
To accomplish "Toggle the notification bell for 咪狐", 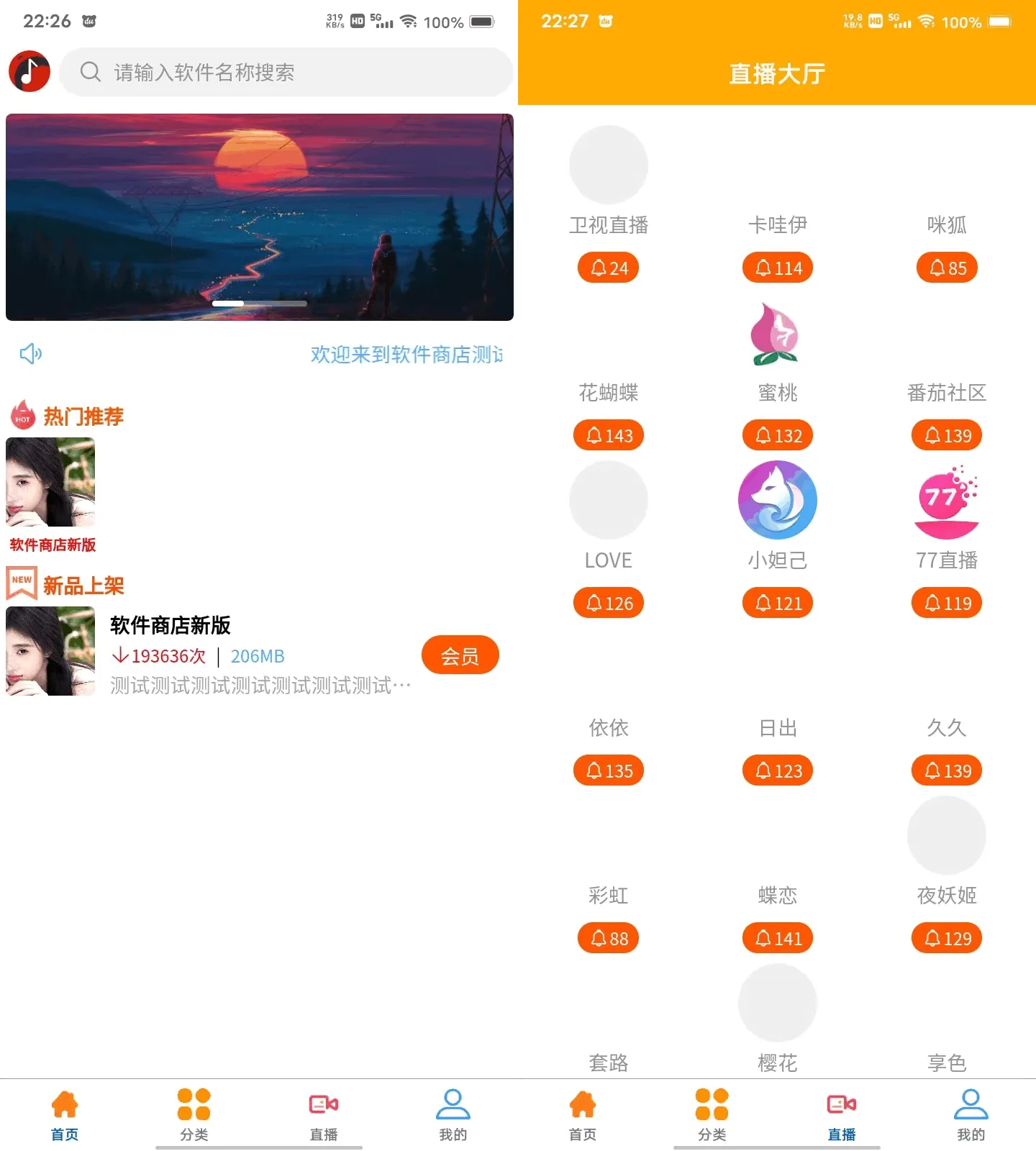I will [946, 267].
